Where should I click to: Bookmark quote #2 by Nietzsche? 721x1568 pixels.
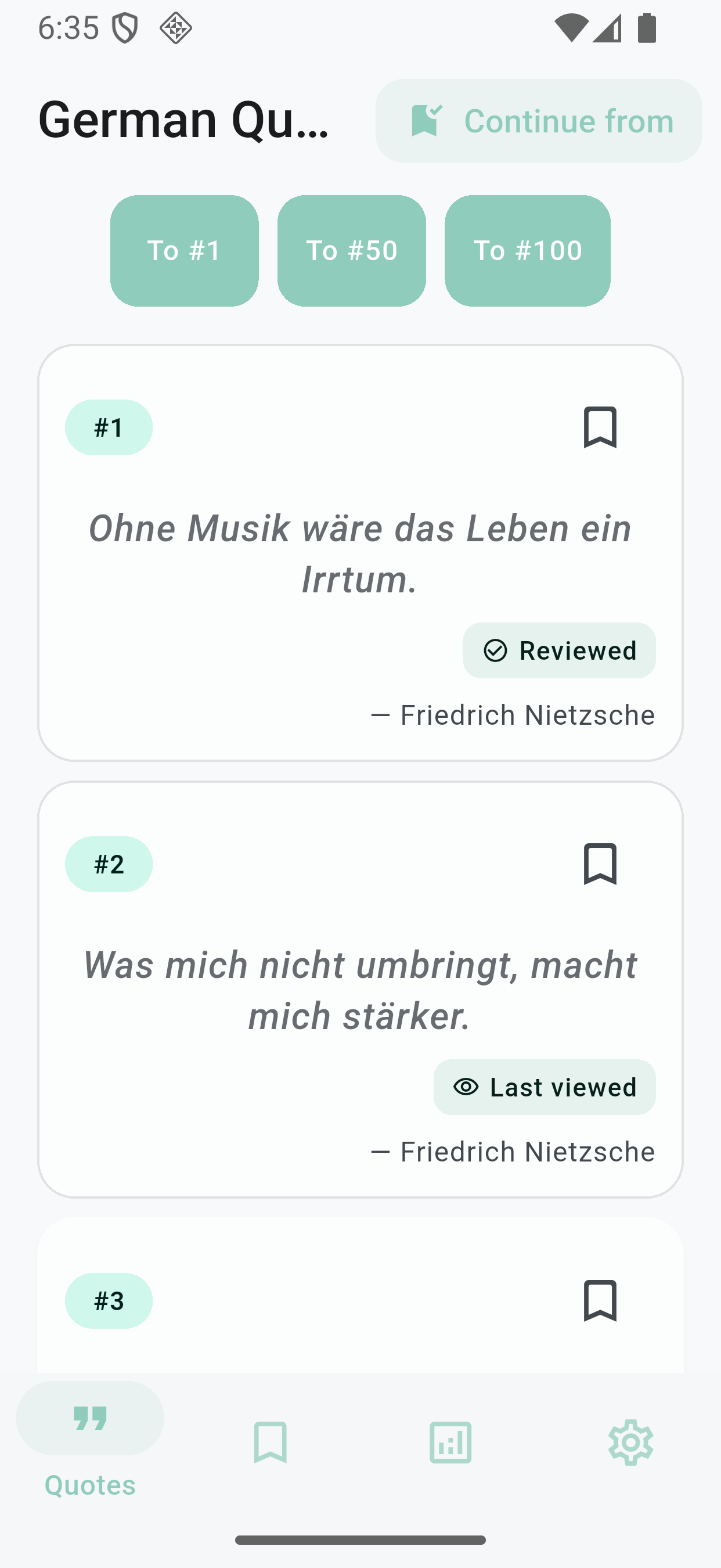point(600,864)
